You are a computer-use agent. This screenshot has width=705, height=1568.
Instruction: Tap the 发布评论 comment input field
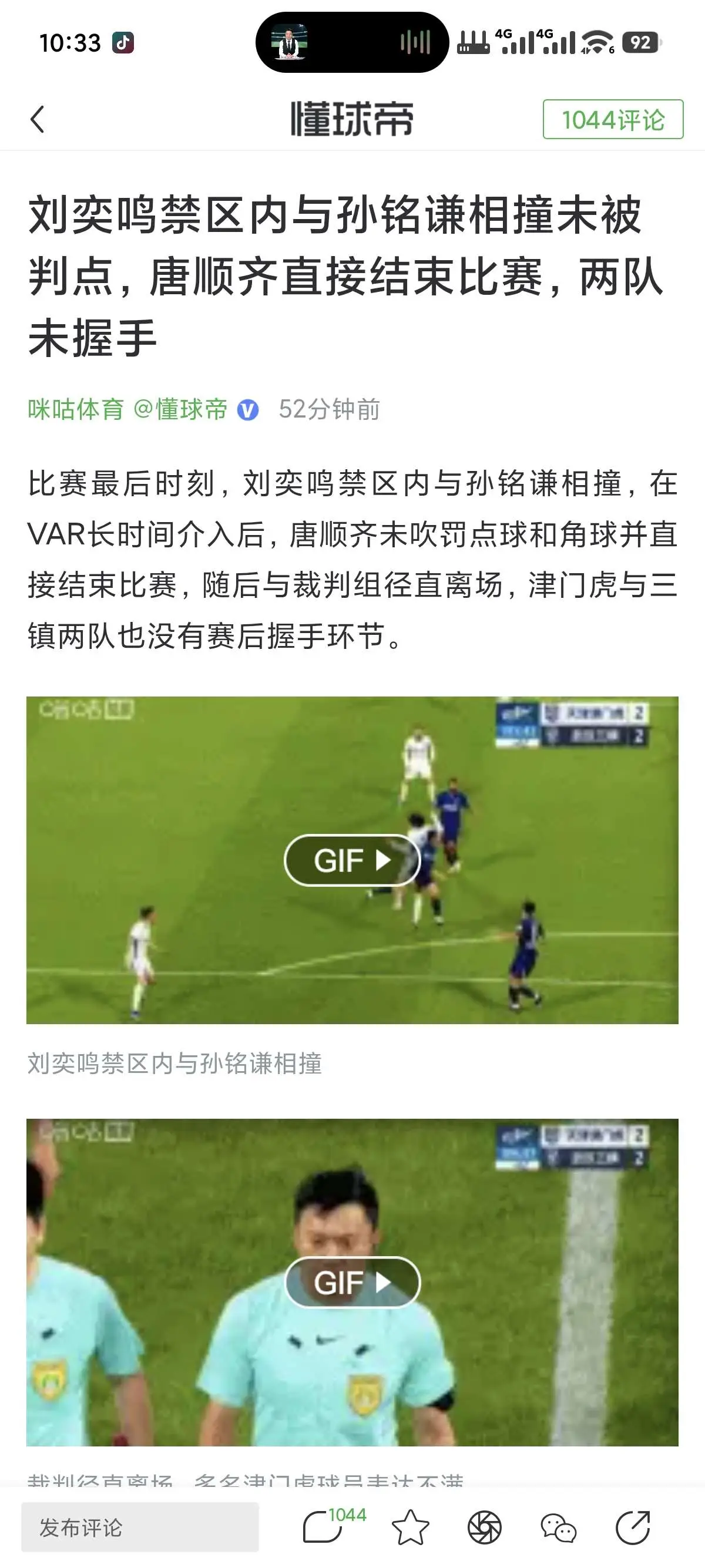pyautogui.click(x=140, y=1527)
